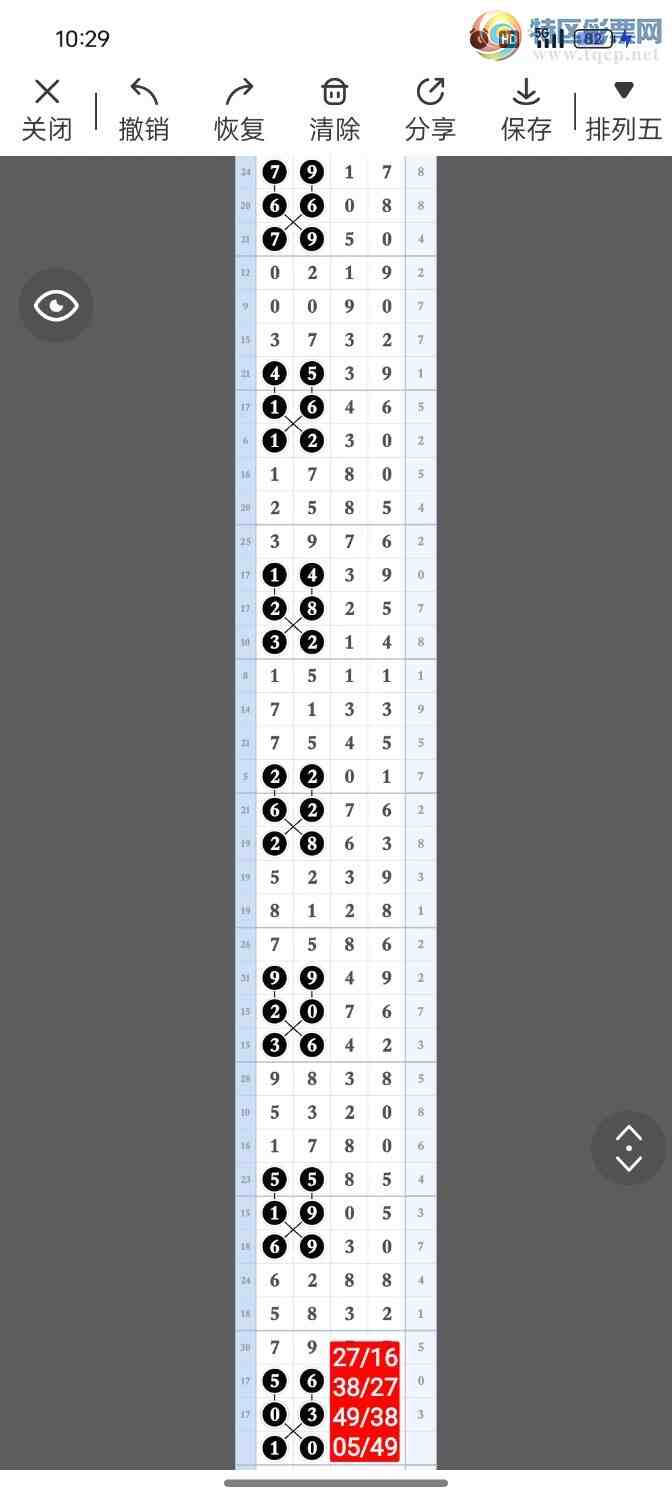Viewport: 672px width, 1500px height.
Task: Share the chart via 分享
Action: coord(430,110)
